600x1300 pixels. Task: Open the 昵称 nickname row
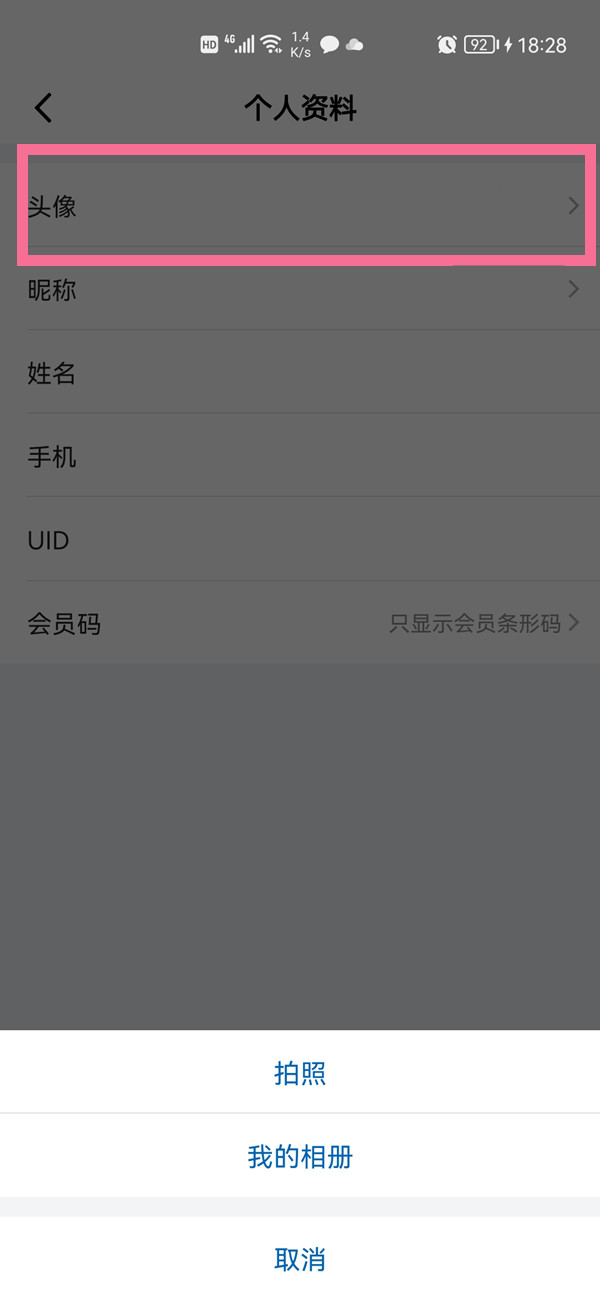(300, 290)
